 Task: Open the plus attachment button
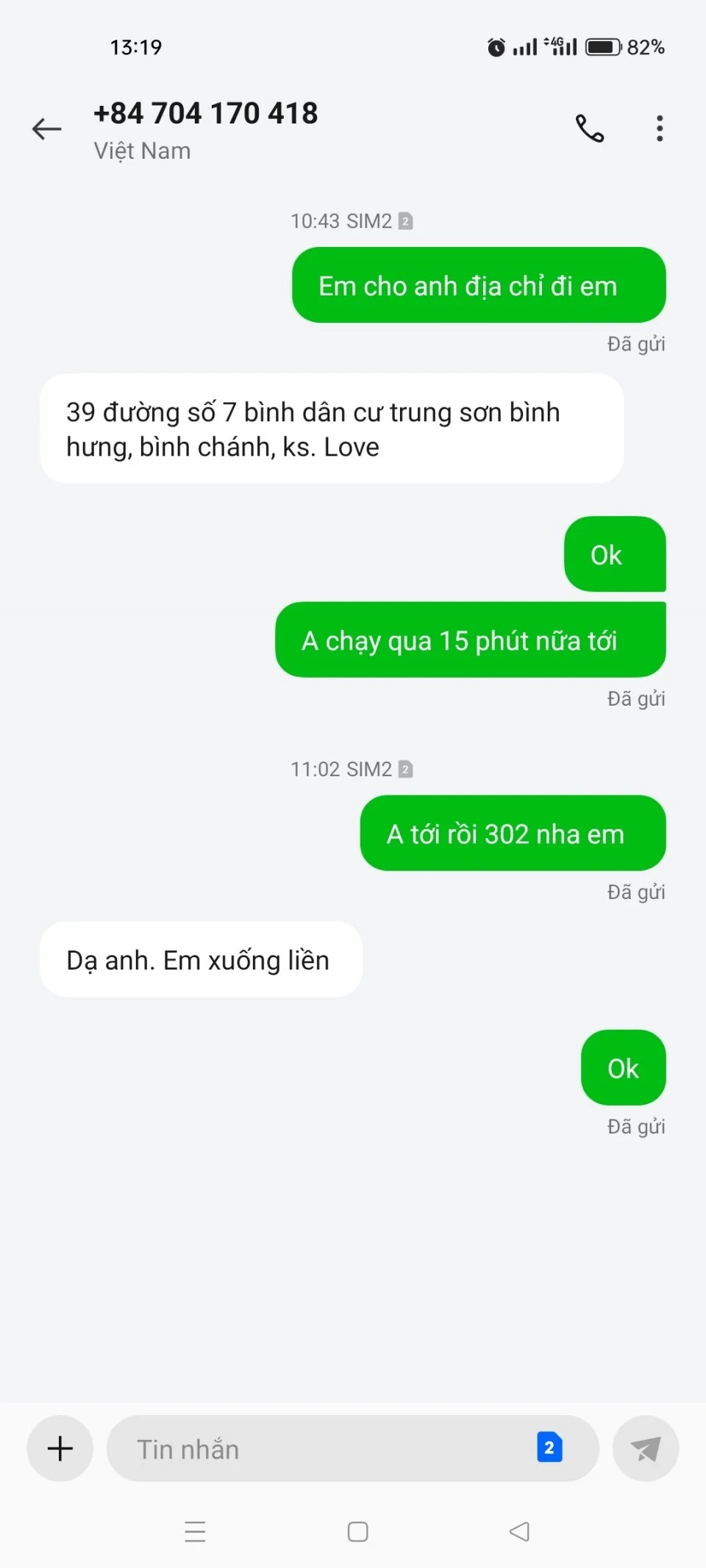pyautogui.click(x=60, y=1448)
